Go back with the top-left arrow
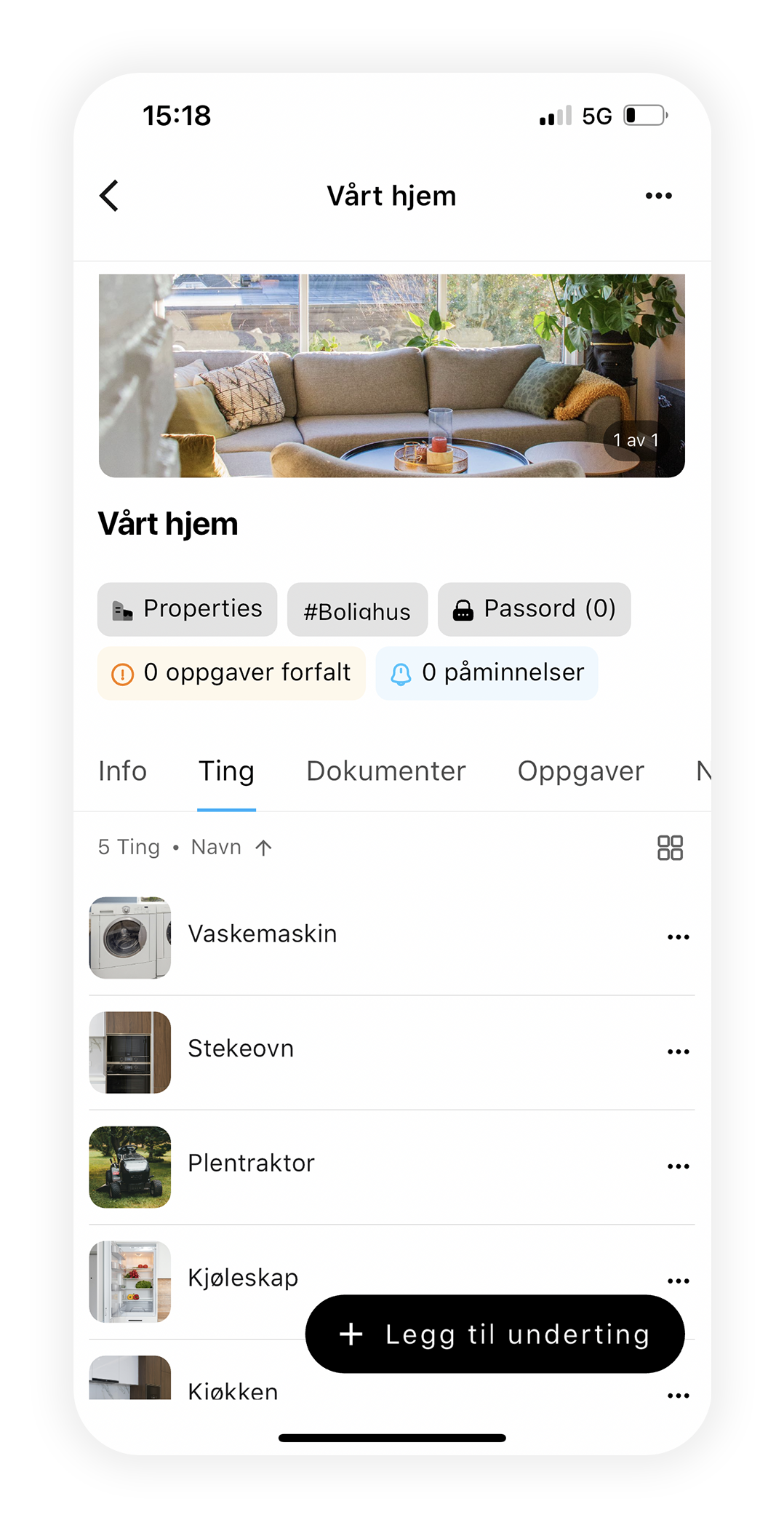 click(110, 196)
